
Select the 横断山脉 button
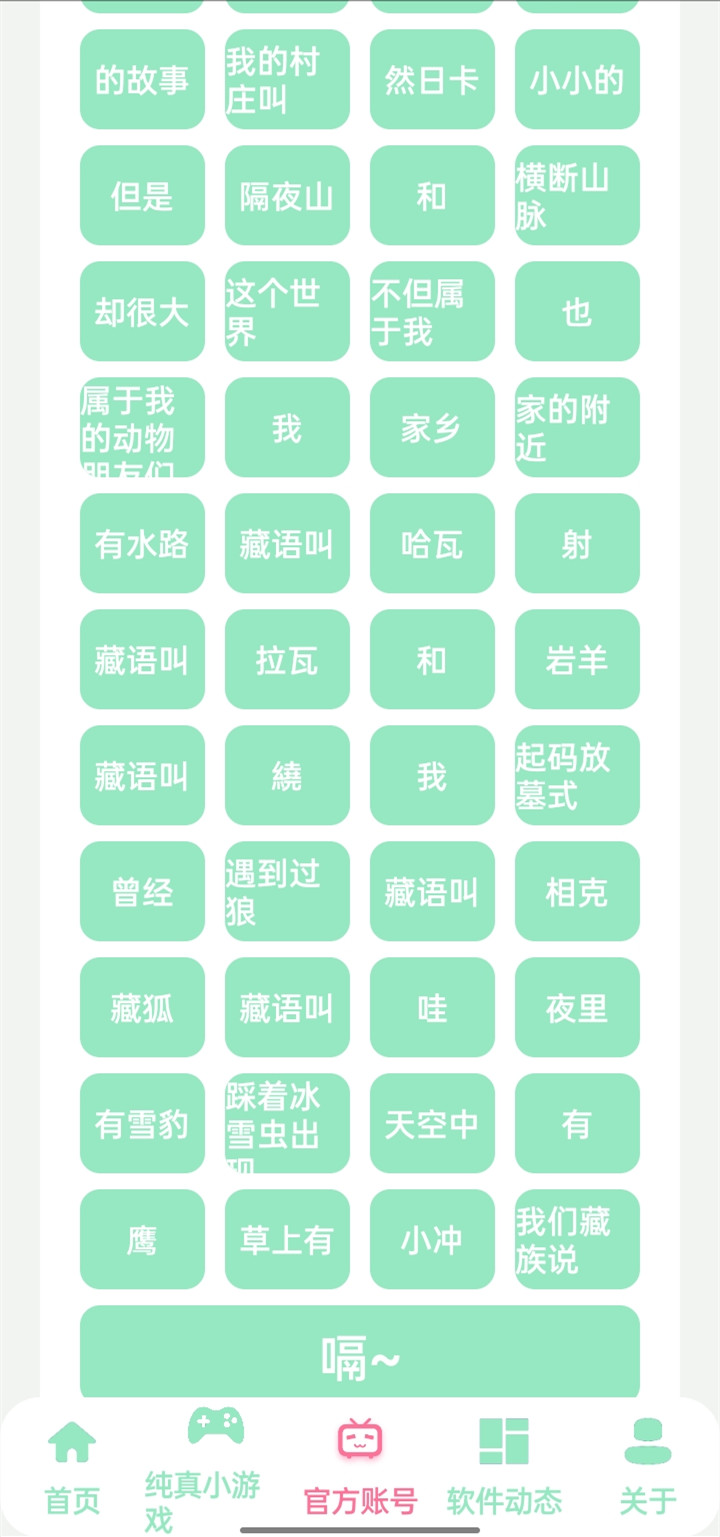[577, 196]
